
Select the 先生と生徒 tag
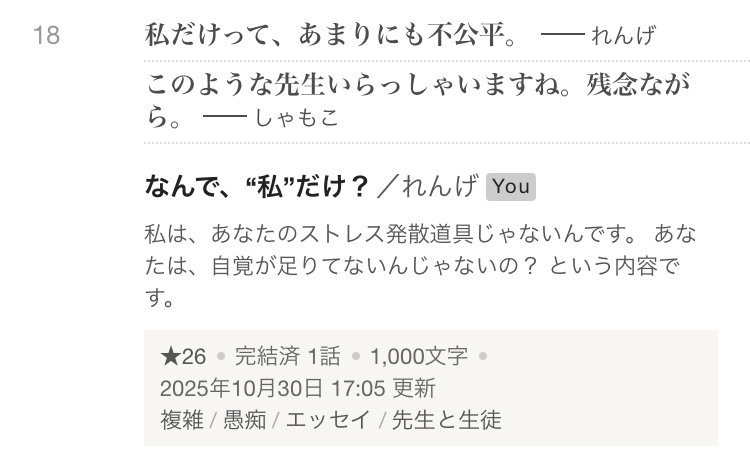click(x=446, y=420)
